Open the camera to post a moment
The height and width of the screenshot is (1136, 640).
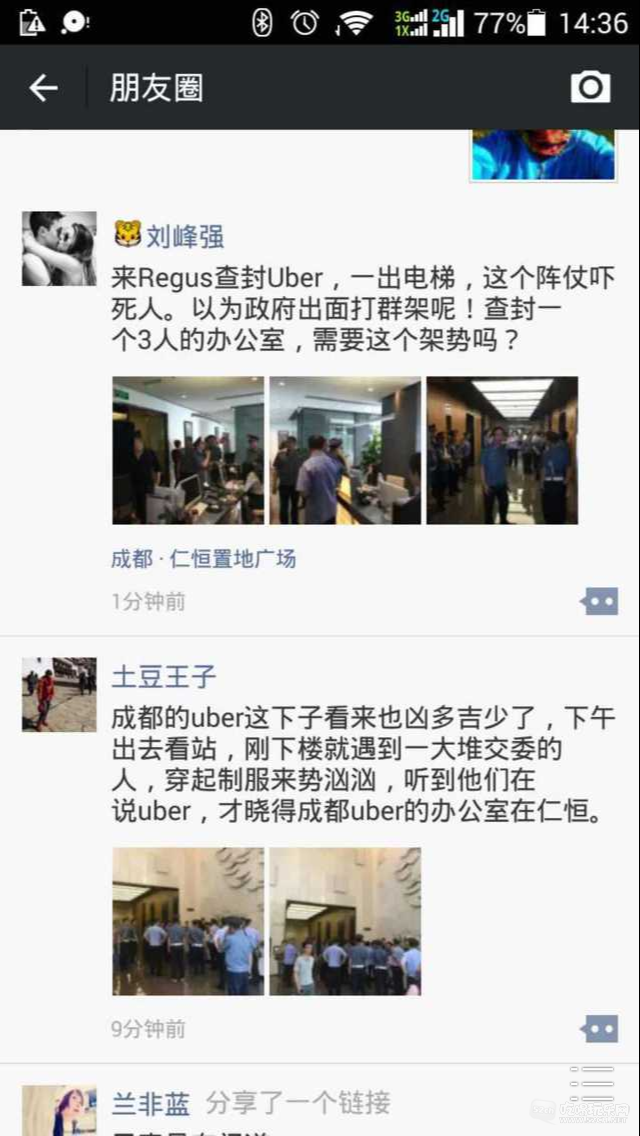tap(590, 88)
